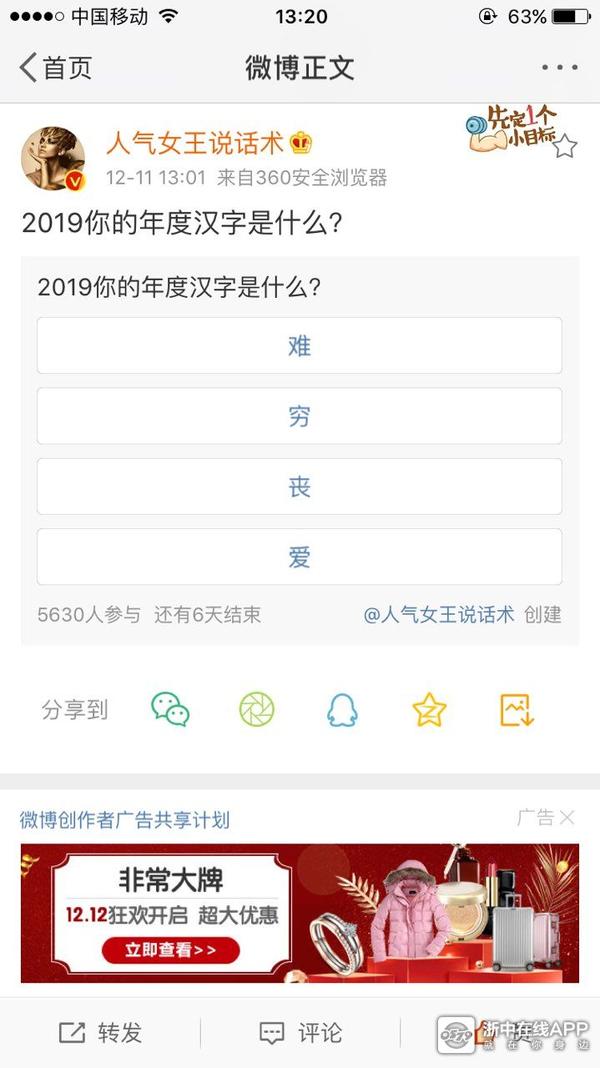Go back to 首页

tap(56, 68)
